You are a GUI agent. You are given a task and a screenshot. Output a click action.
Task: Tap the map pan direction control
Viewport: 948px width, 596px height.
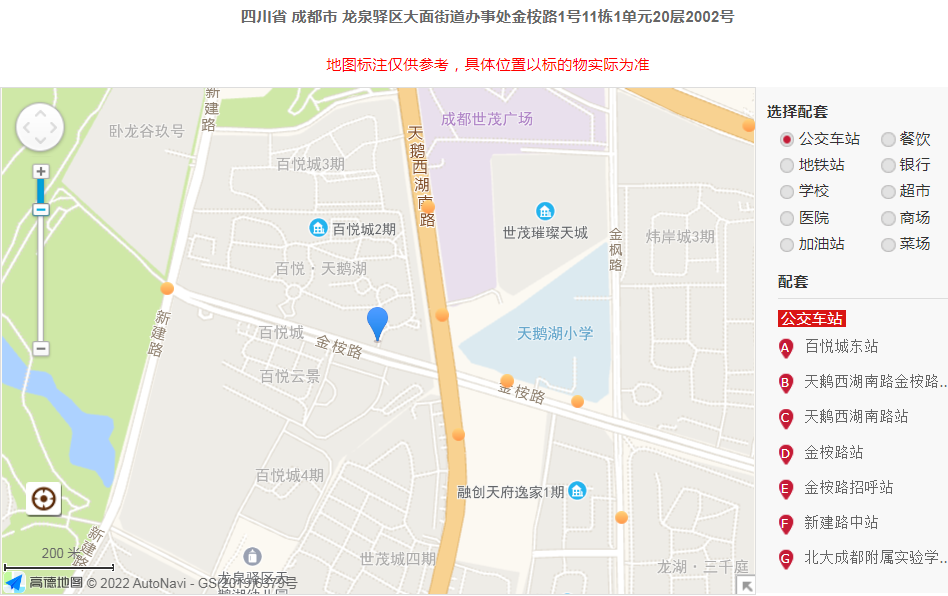pos(40,128)
